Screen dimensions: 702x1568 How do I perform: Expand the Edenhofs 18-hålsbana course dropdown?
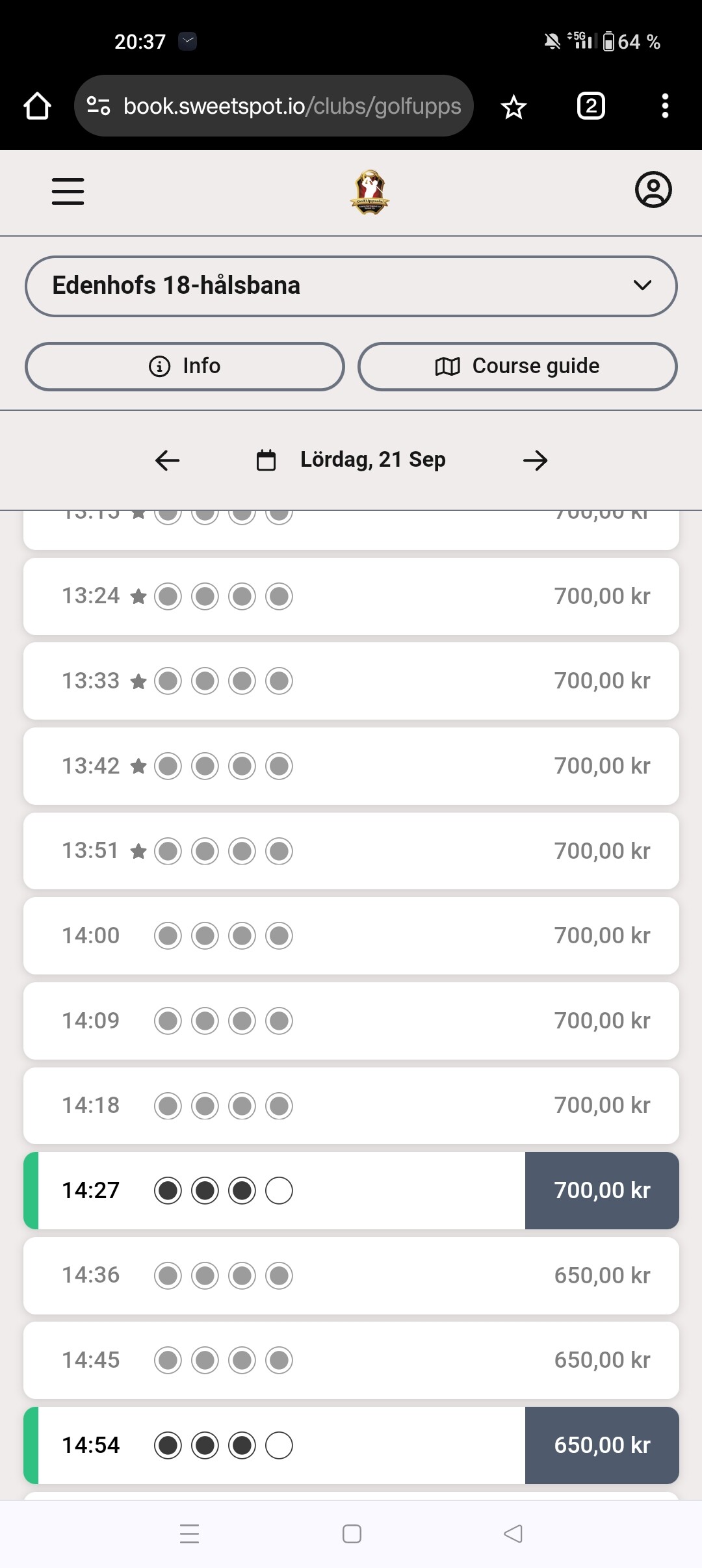[x=351, y=286]
